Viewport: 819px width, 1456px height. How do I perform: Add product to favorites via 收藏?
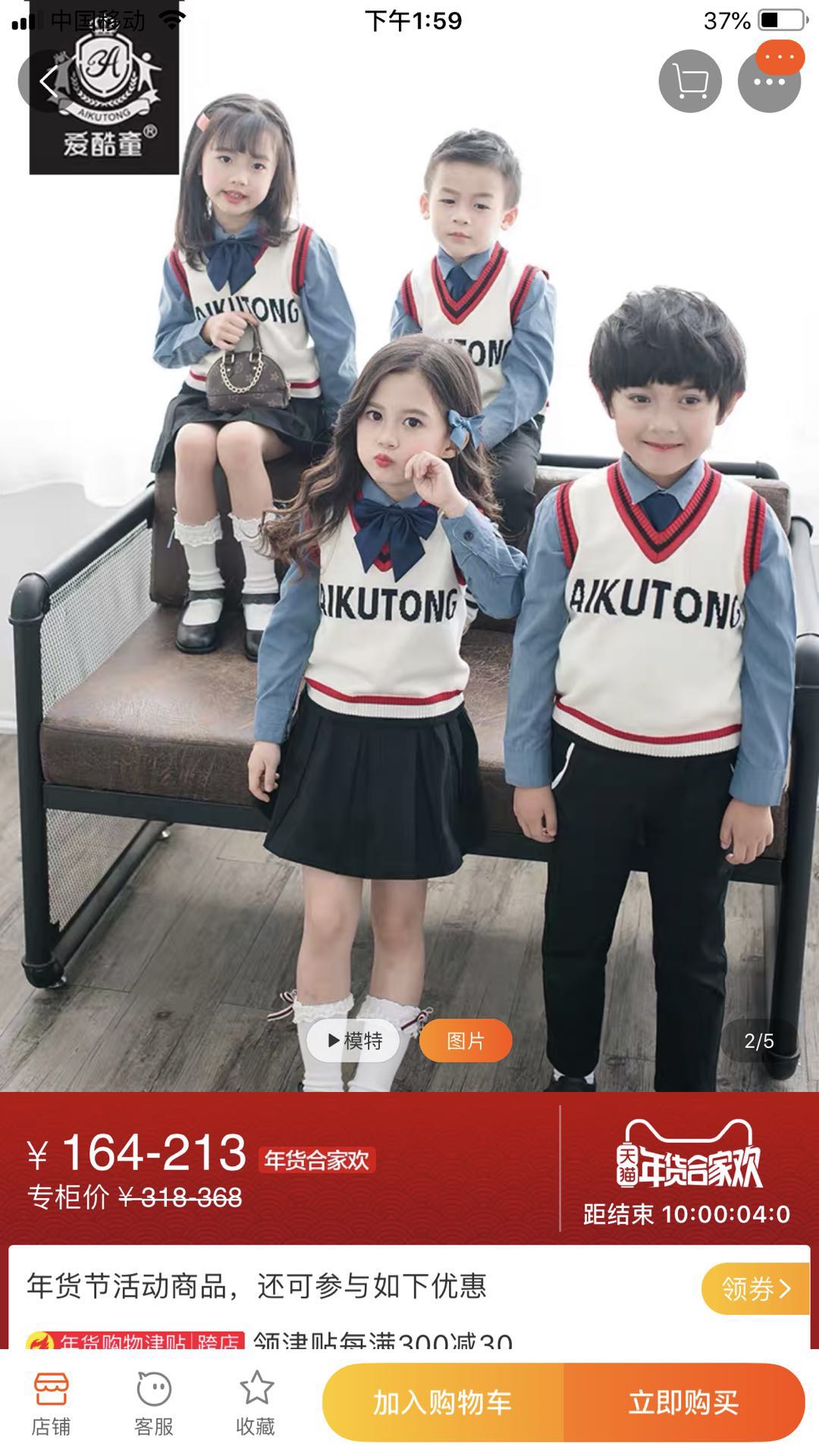(x=256, y=1403)
